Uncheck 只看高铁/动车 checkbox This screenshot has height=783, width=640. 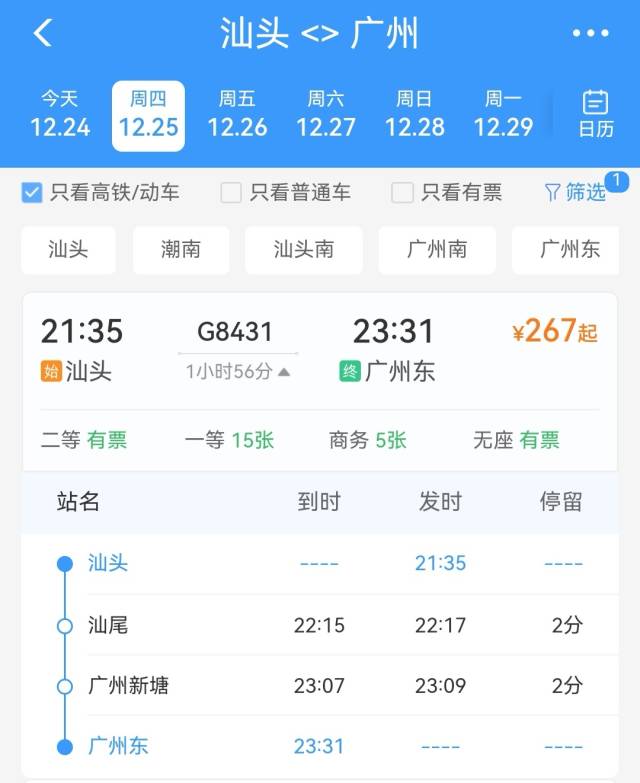tap(32, 193)
